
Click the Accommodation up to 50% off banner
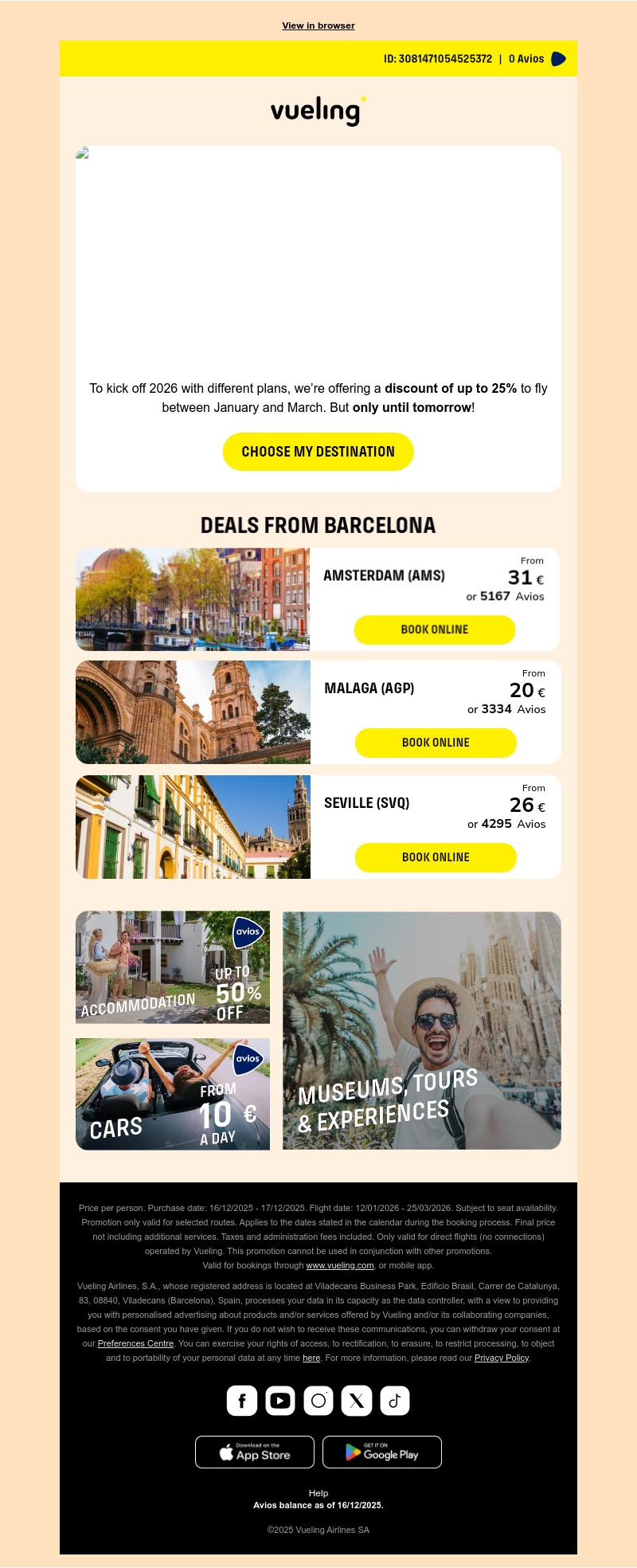point(172,966)
